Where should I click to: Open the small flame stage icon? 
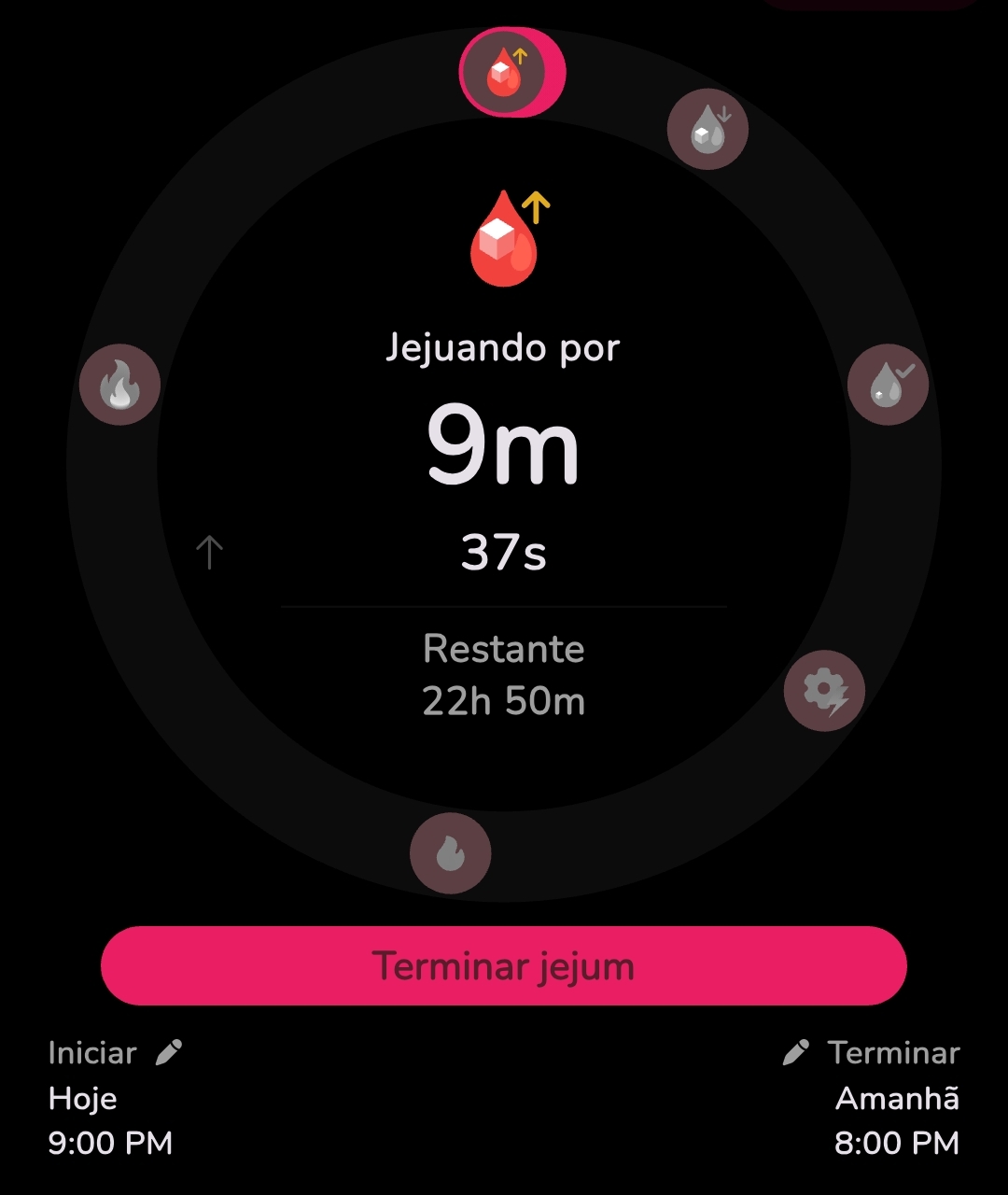pyautogui.click(x=451, y=853)
